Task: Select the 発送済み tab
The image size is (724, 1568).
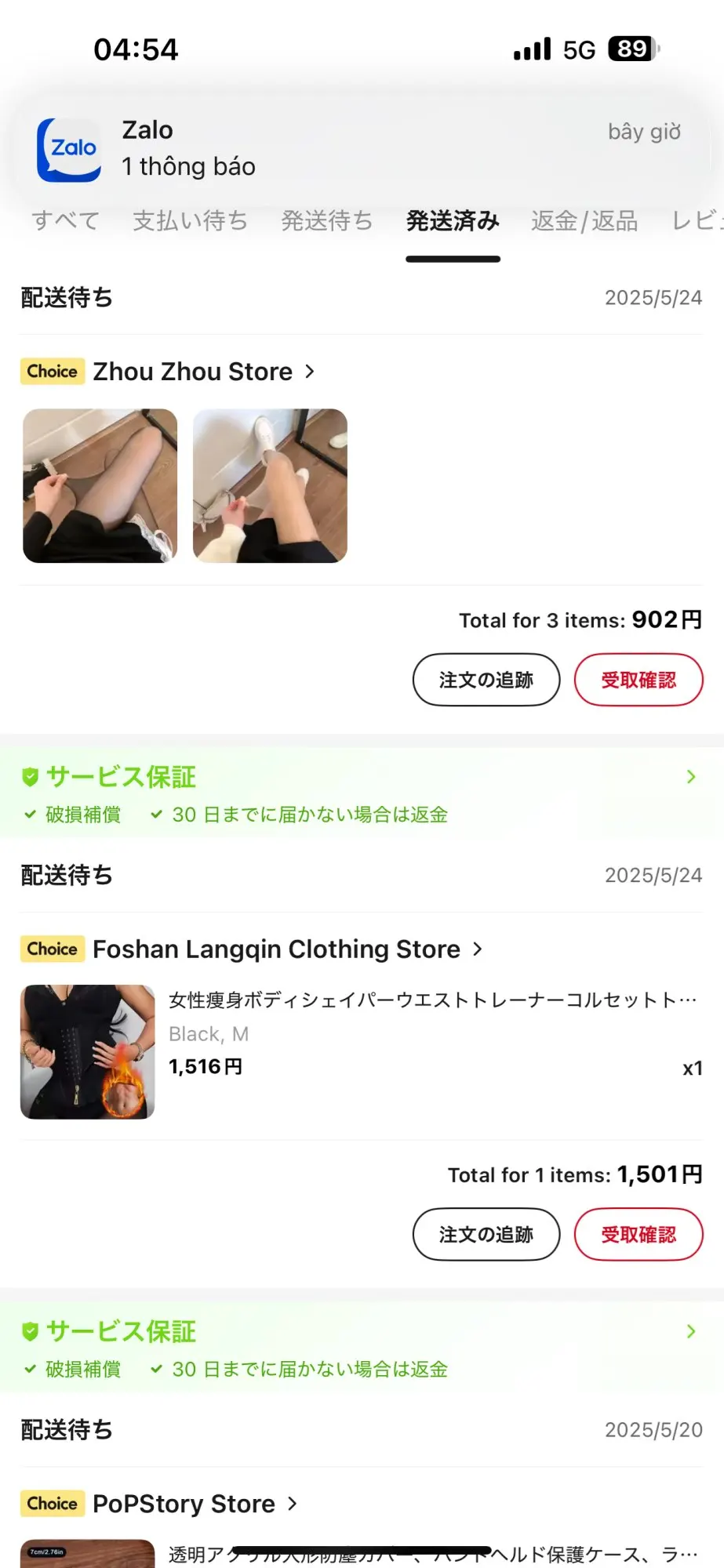Action: click(x=453, y=221)
